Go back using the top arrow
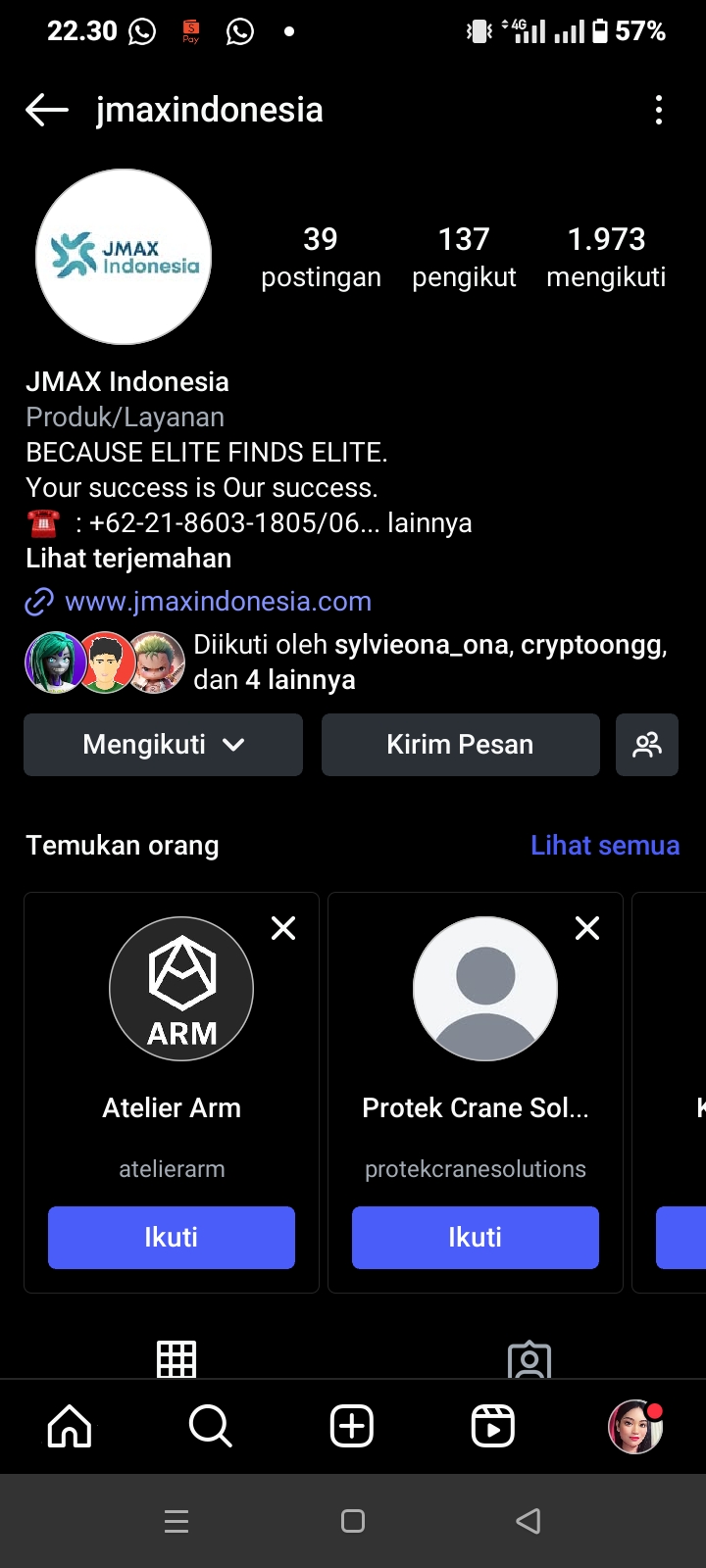 tap(46, 110)
